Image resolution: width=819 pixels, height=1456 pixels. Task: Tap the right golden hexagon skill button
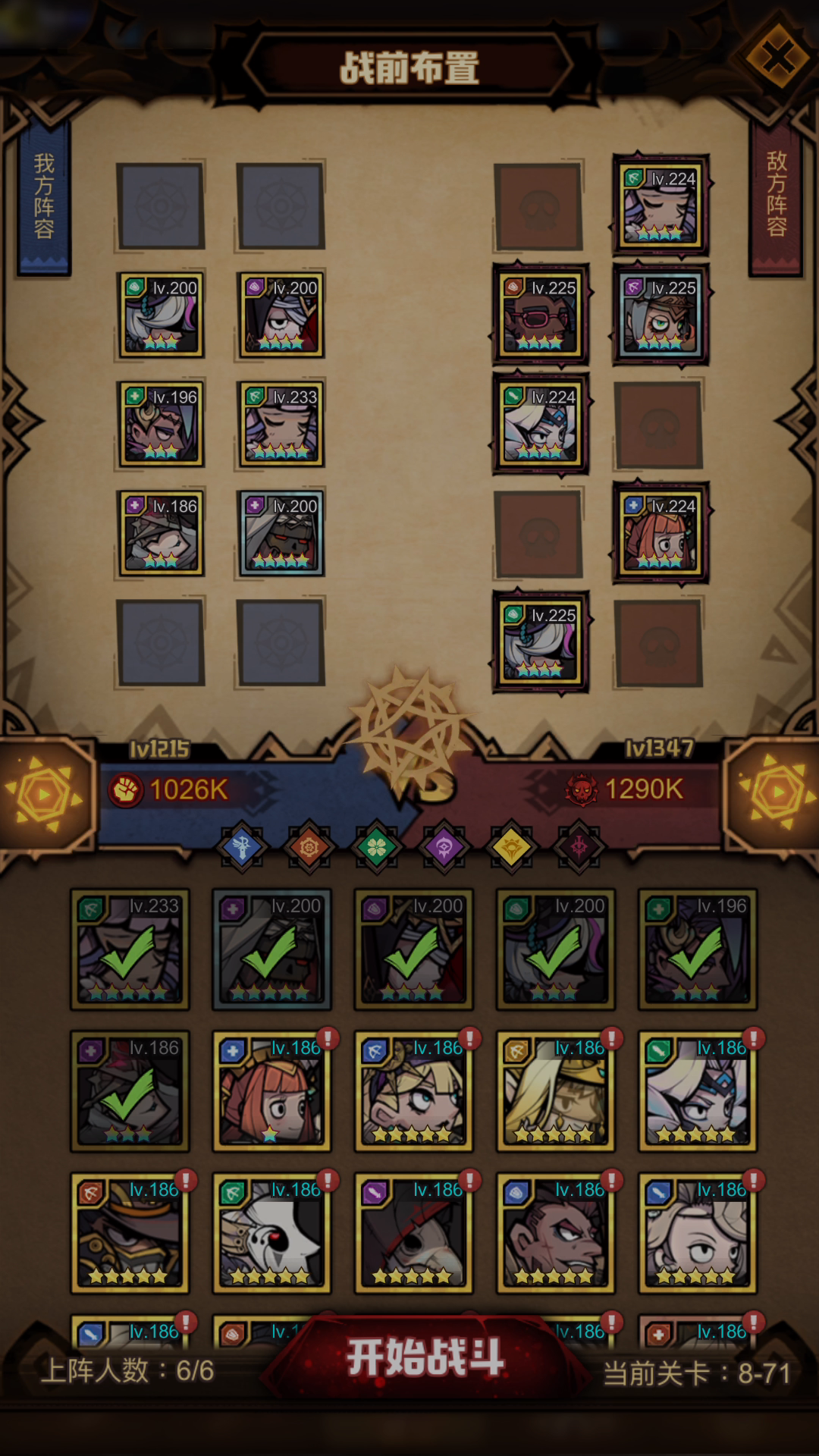pyautogui.click(x=777, y=793)
